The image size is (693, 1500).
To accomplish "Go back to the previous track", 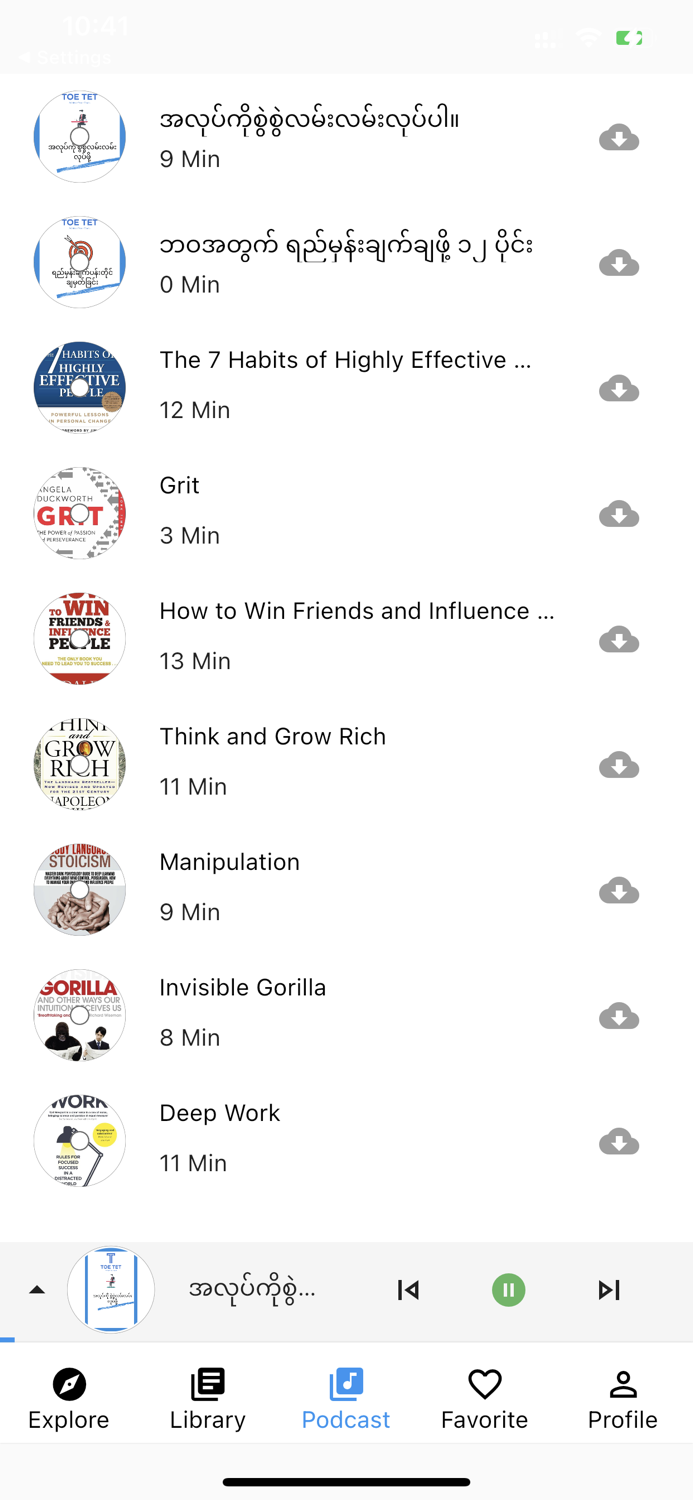I will point(408,1290).
